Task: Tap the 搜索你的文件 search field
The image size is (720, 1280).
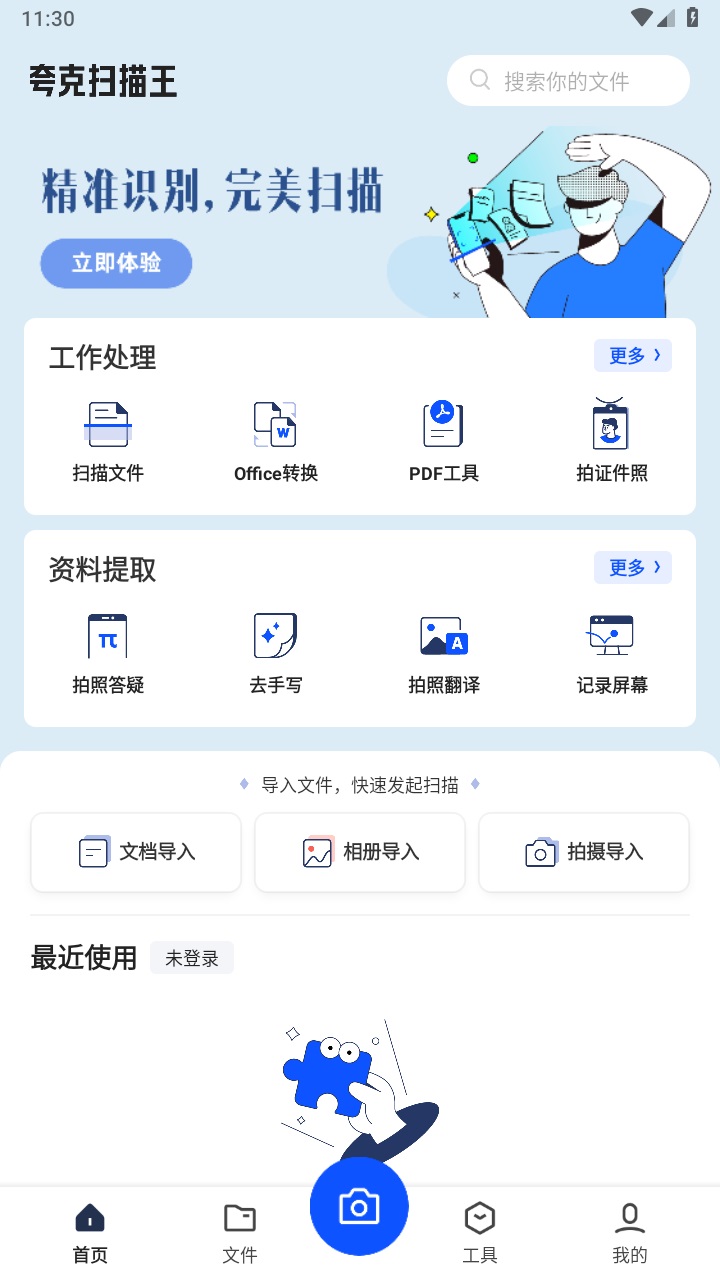Action: tap(567, 80)
